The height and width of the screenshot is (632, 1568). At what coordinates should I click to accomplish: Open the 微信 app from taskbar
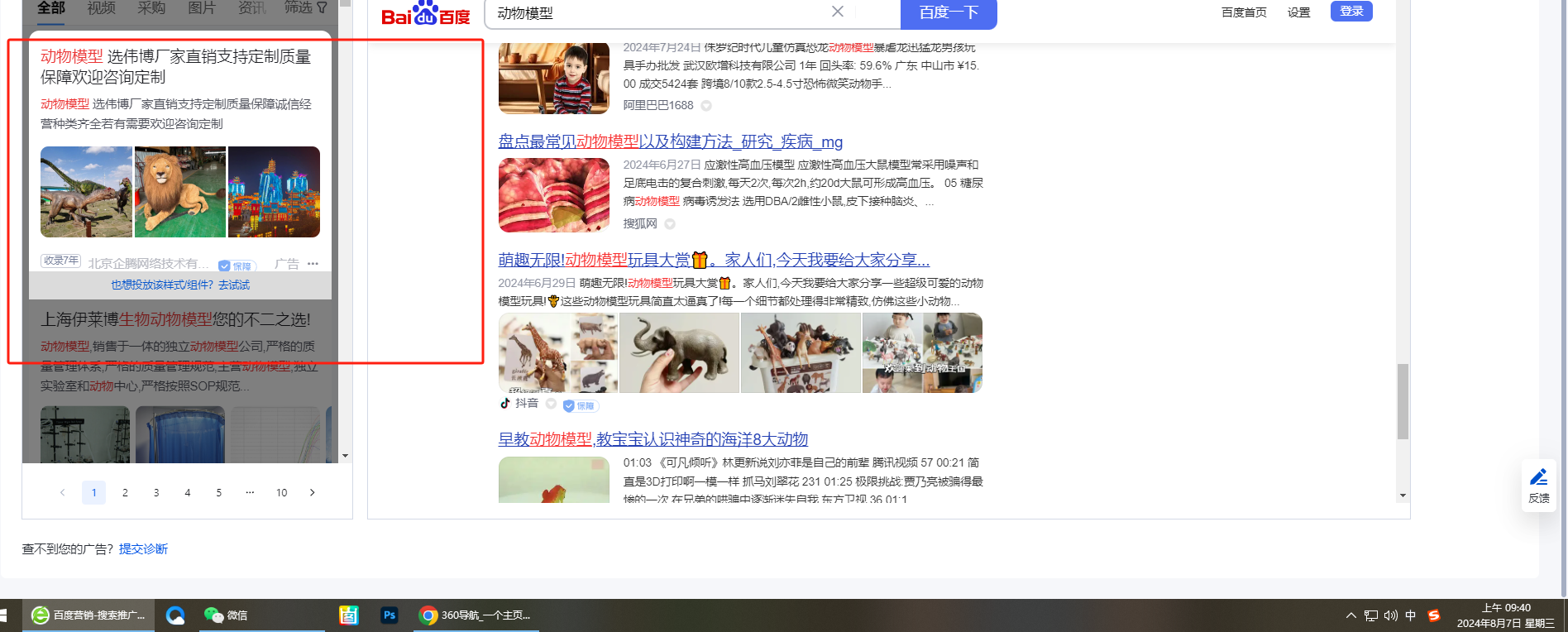pos(226,615)
